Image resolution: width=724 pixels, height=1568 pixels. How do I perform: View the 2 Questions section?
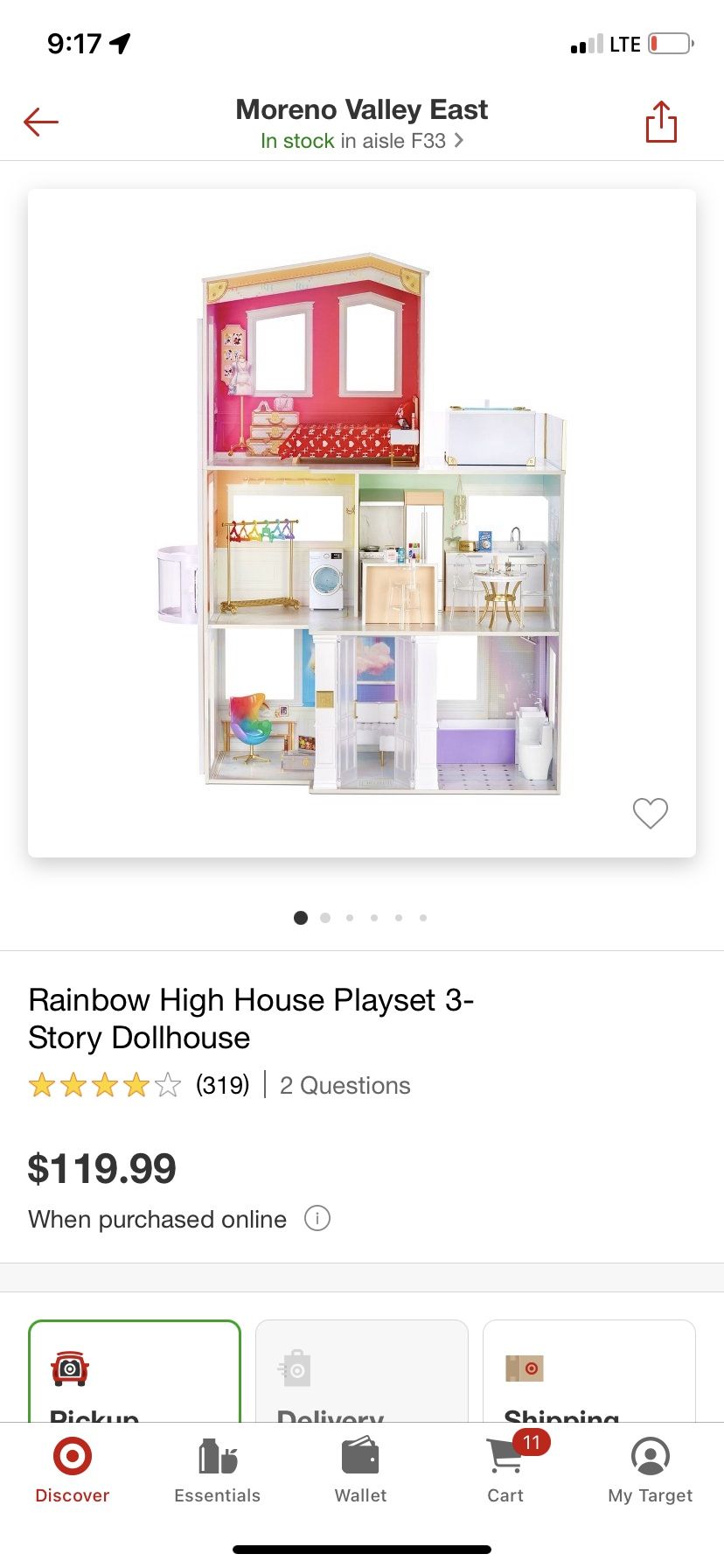tap(345, 1086)
